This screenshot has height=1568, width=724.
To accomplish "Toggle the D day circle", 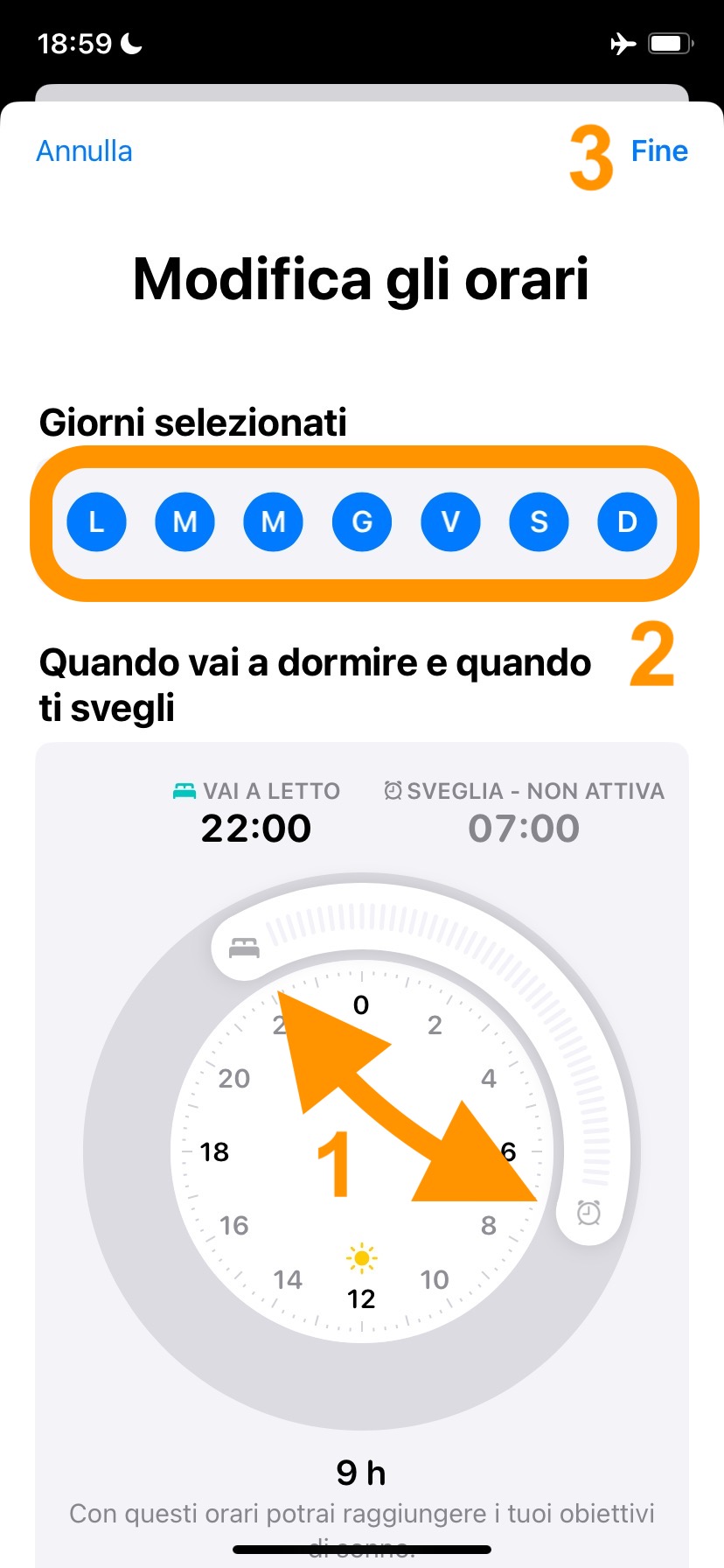I will 627,521.
